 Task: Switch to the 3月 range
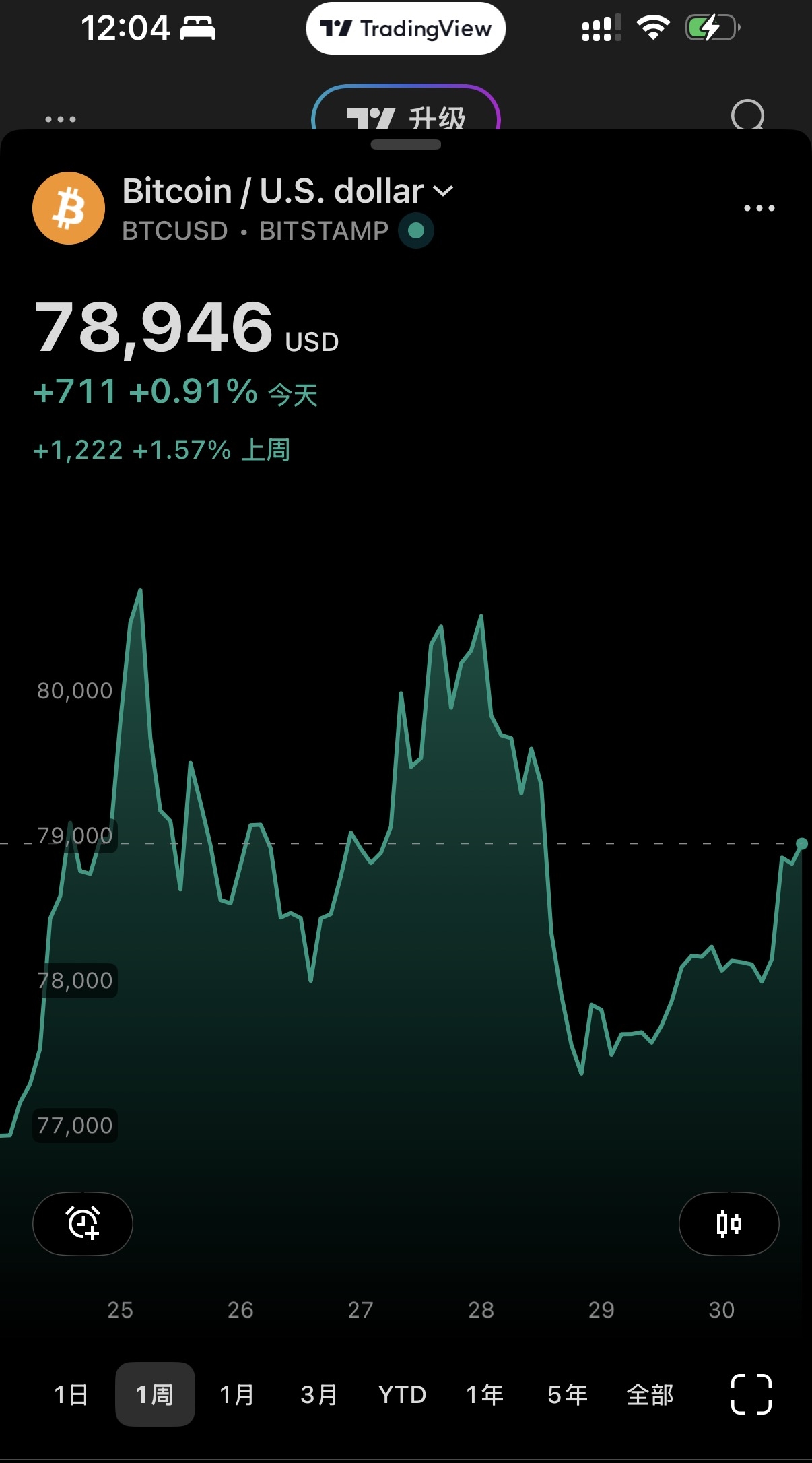pos(319,1394)
